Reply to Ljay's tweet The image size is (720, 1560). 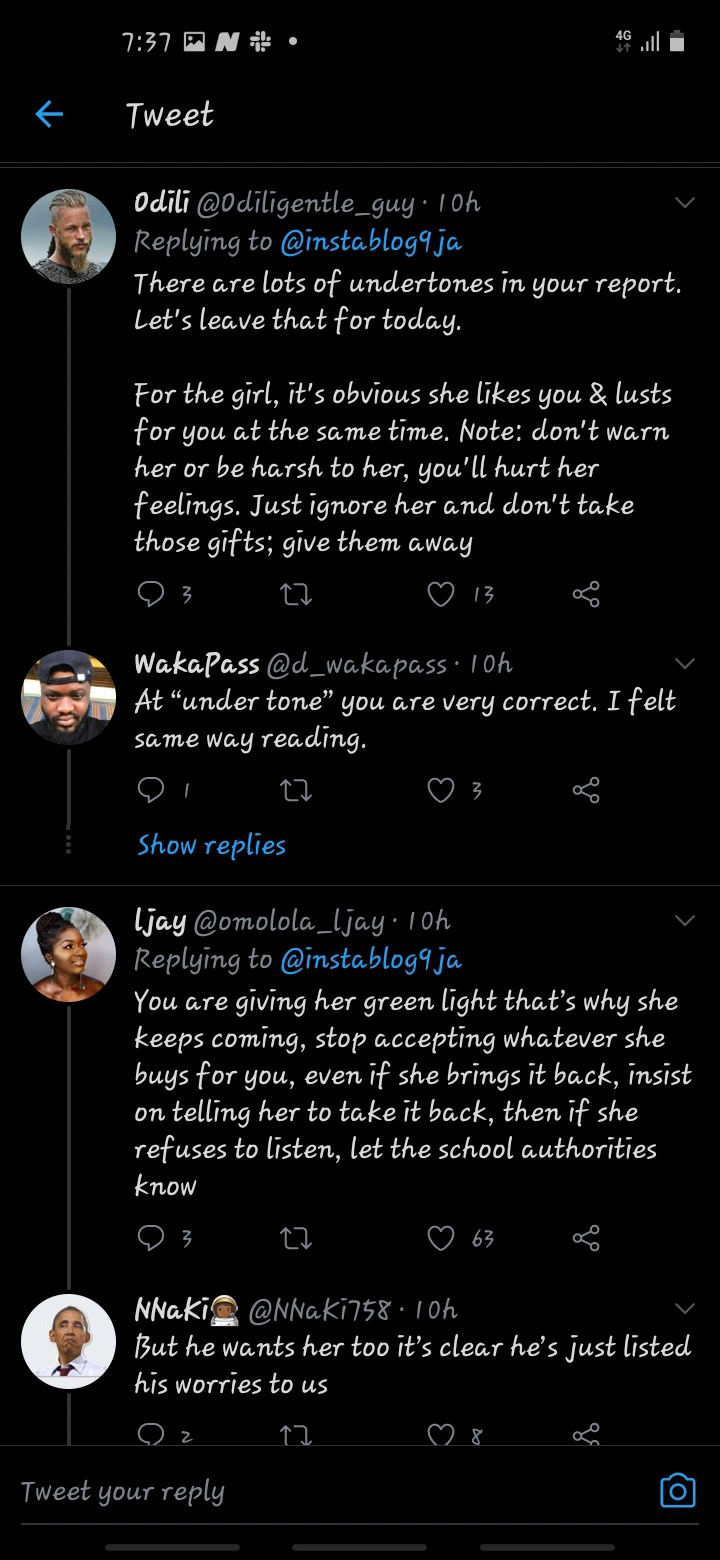click(x=150, y=1239)
